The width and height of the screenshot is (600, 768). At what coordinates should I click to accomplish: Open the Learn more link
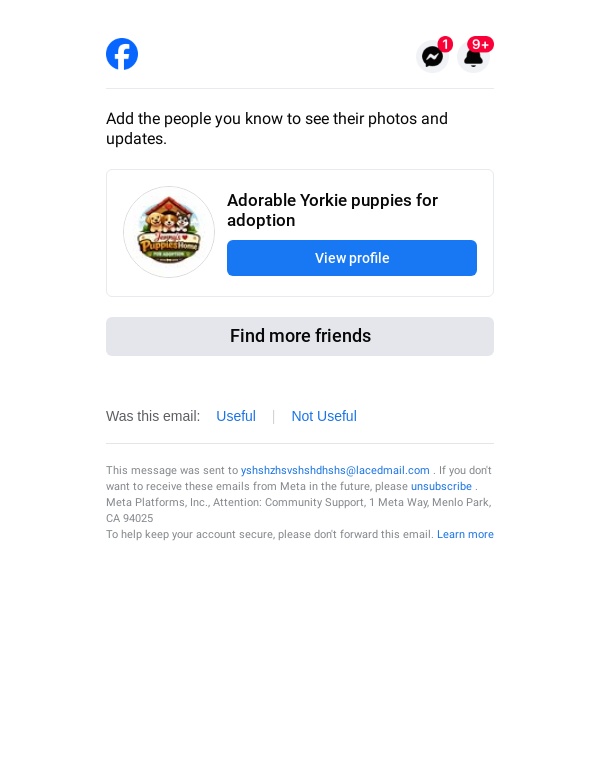465,534
